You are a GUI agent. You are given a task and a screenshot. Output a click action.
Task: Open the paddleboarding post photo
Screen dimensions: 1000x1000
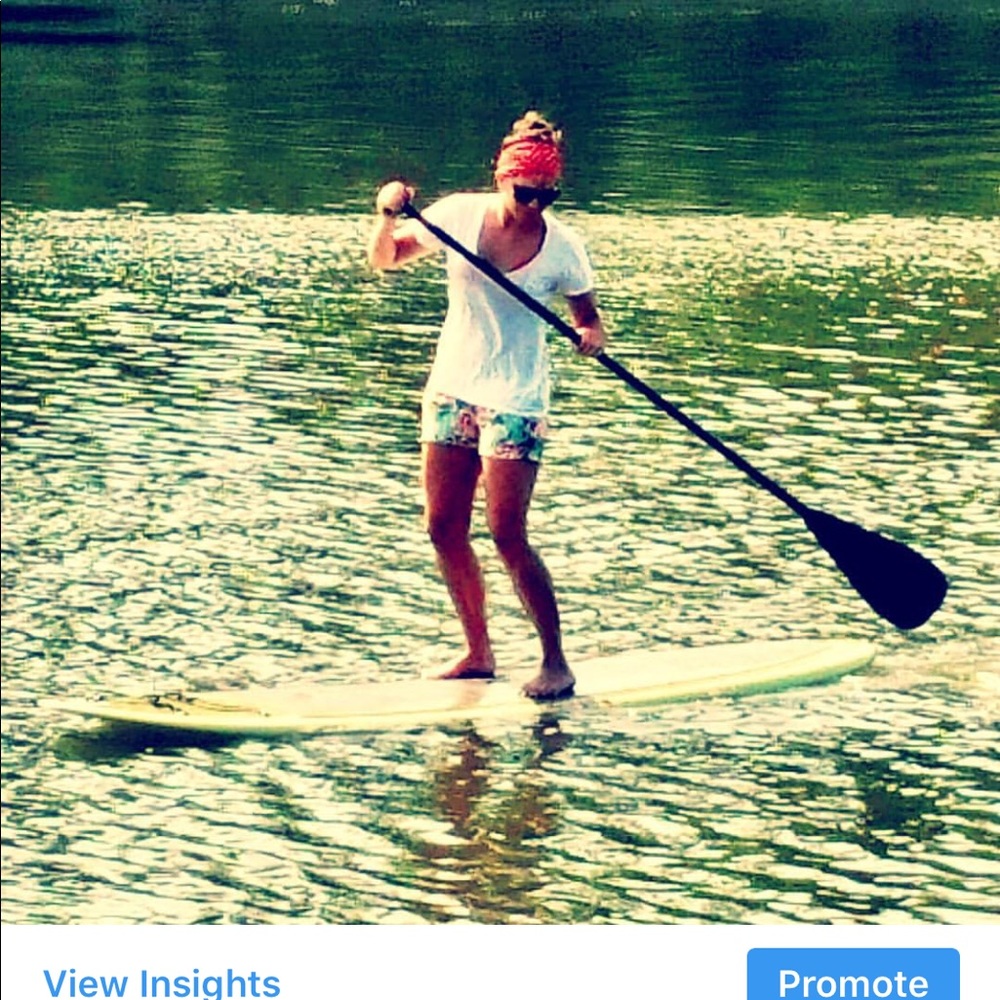tap(500, 460)
